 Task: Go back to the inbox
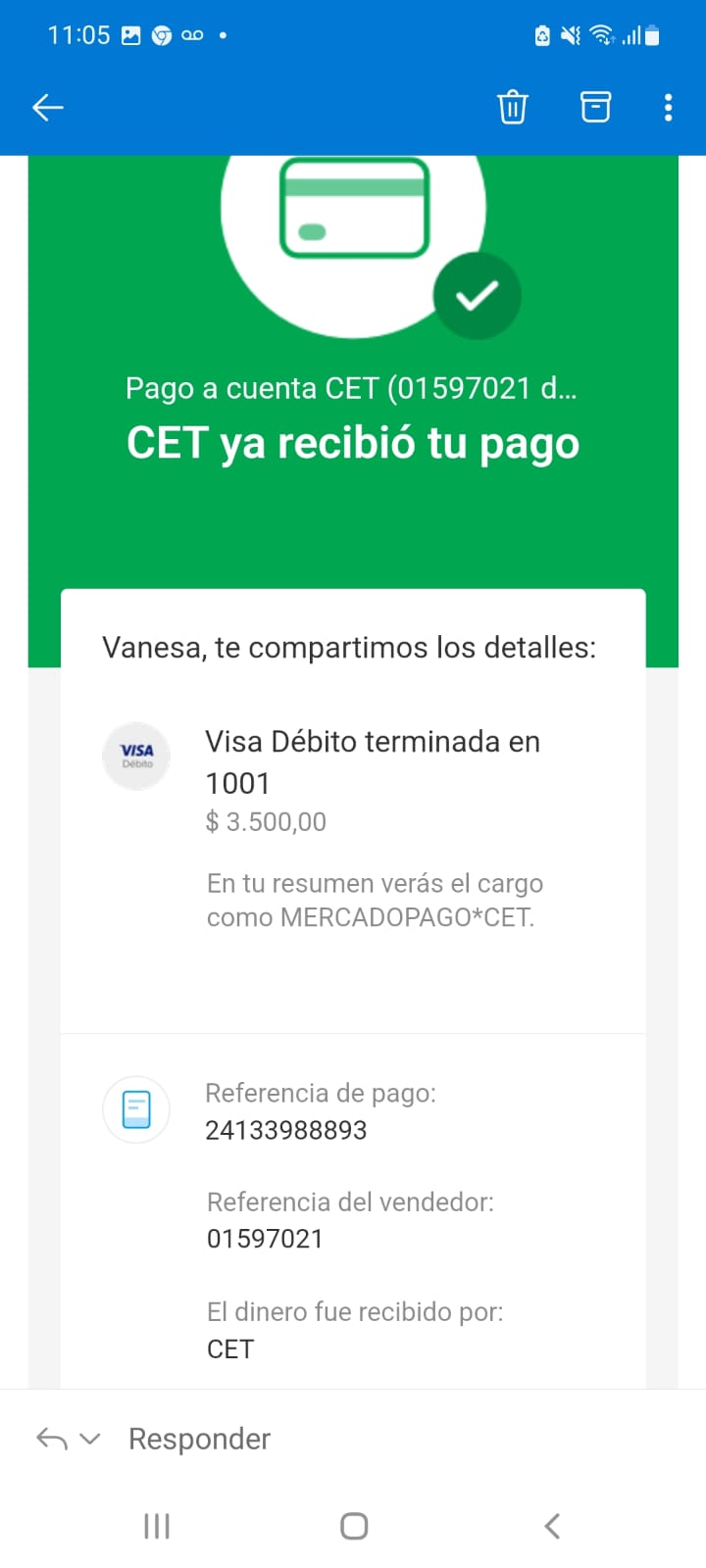[x=47, y=107]
